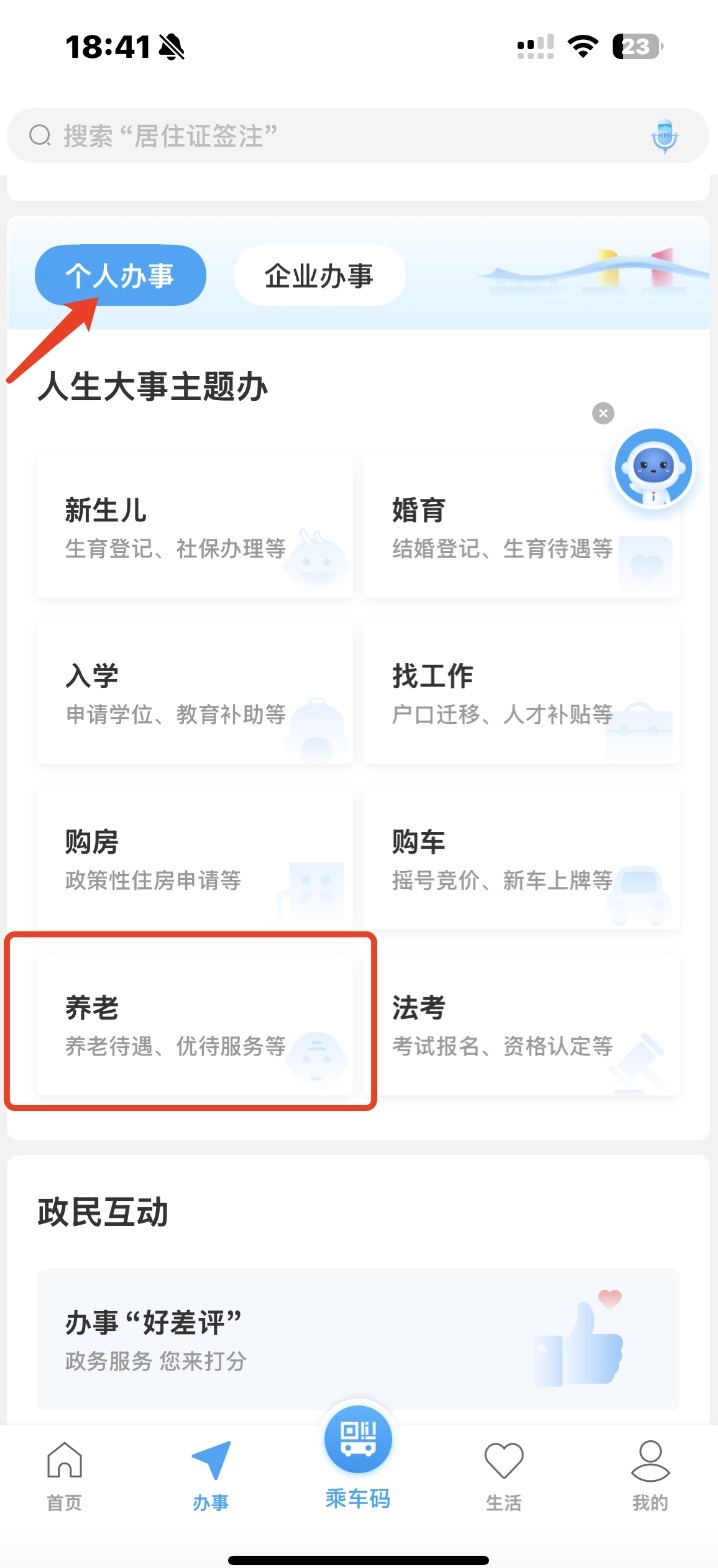Screen dimensions: 718x1568
Task: Switch to the 企业办事 tab
Action: (x=319, y=275)
